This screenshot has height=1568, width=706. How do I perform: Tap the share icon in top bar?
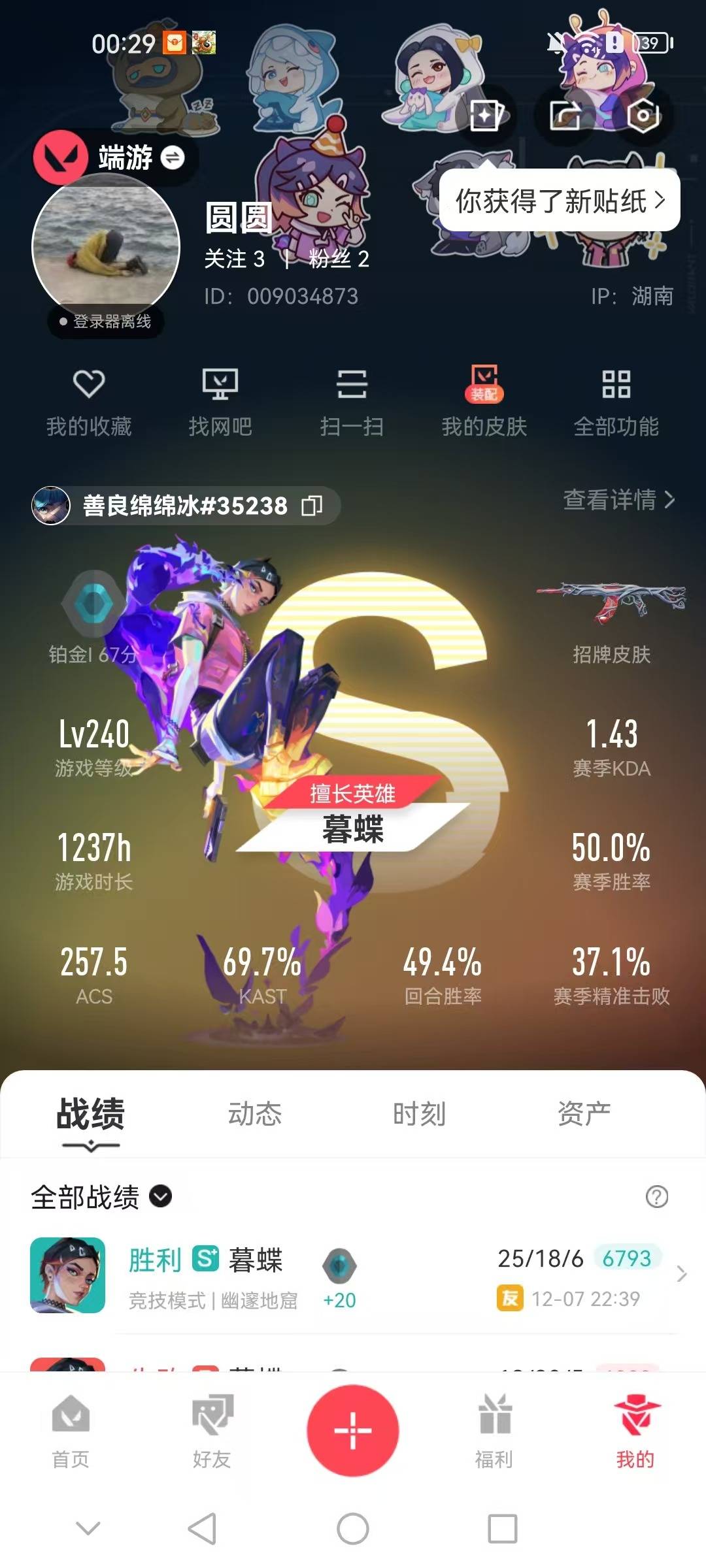tap(563, 114)
